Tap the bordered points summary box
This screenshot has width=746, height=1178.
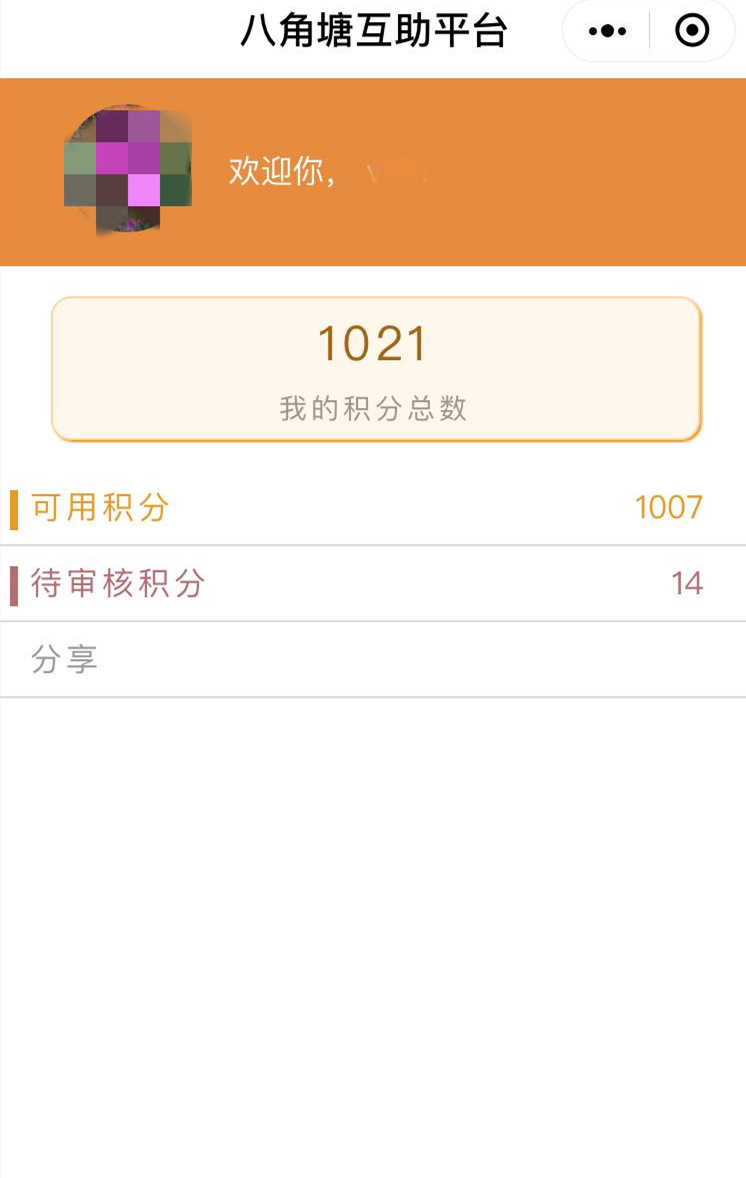click(373, 368)
